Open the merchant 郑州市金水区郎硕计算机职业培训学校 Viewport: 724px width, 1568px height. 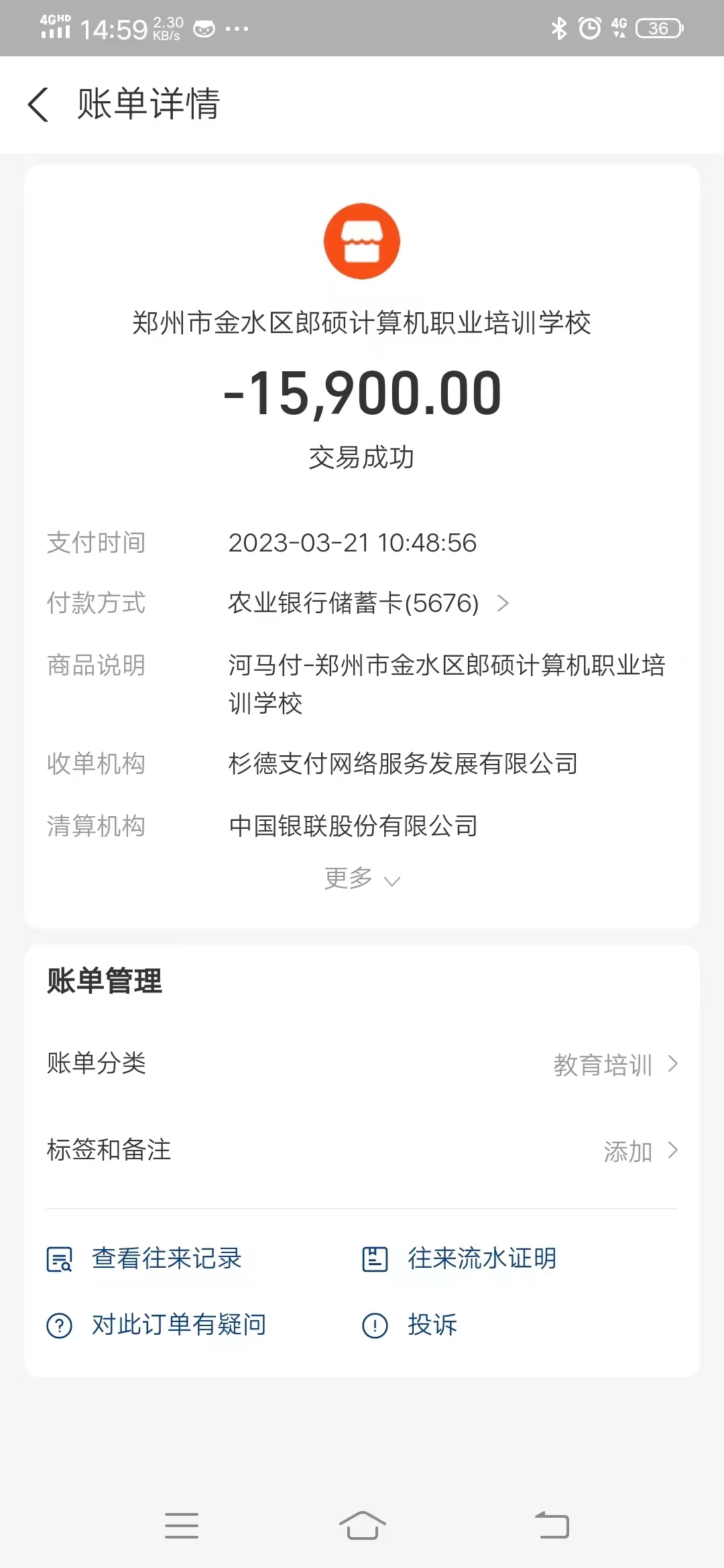click(362, 323)
